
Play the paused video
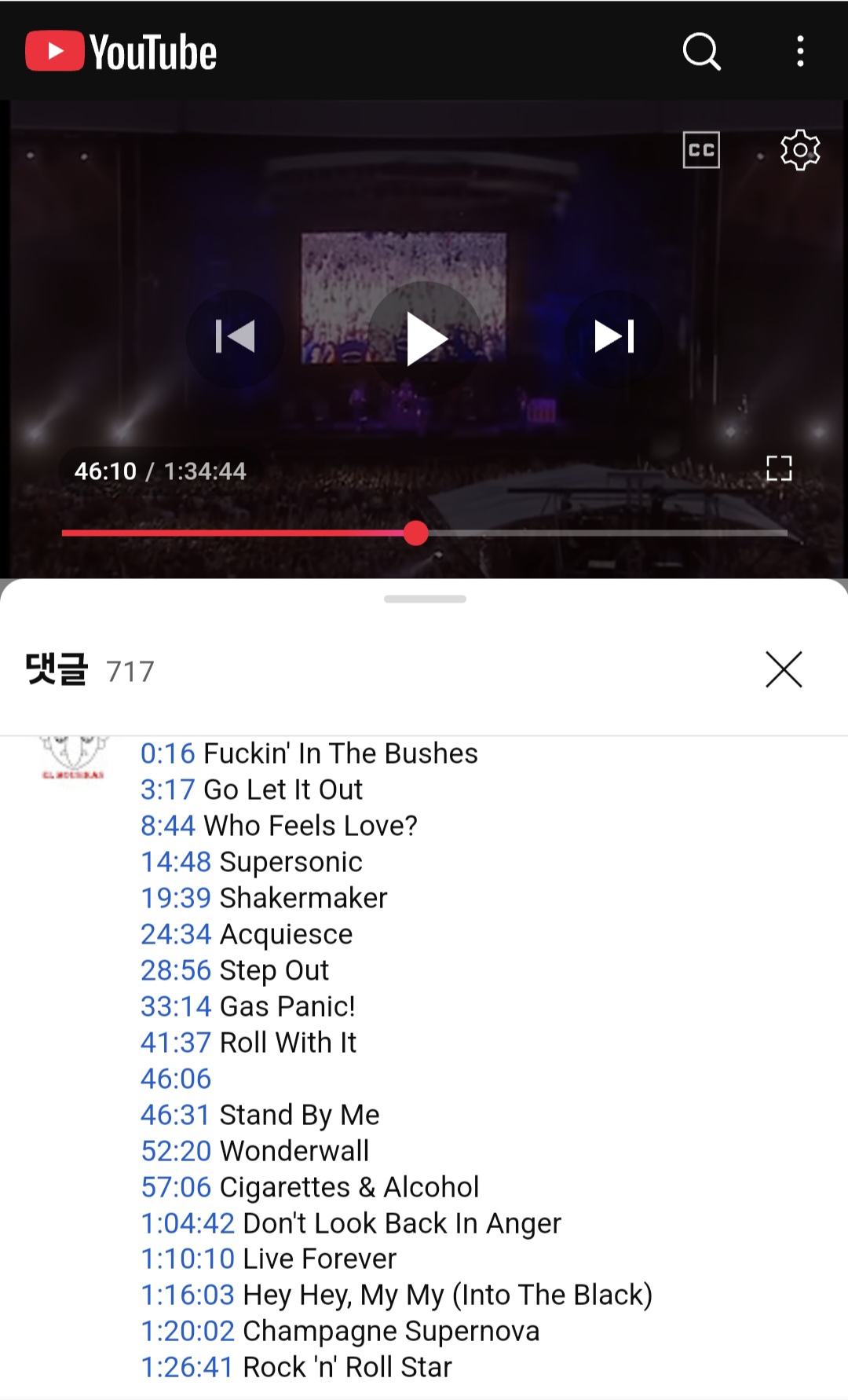point(425,338)
